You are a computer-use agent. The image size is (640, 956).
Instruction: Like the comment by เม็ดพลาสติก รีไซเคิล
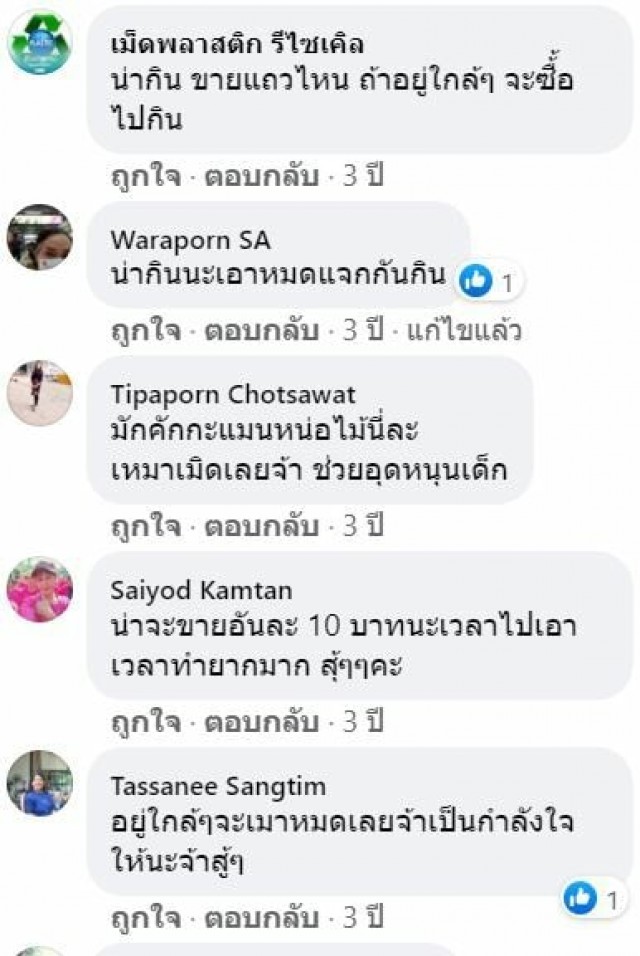click(x=145, y=177)
